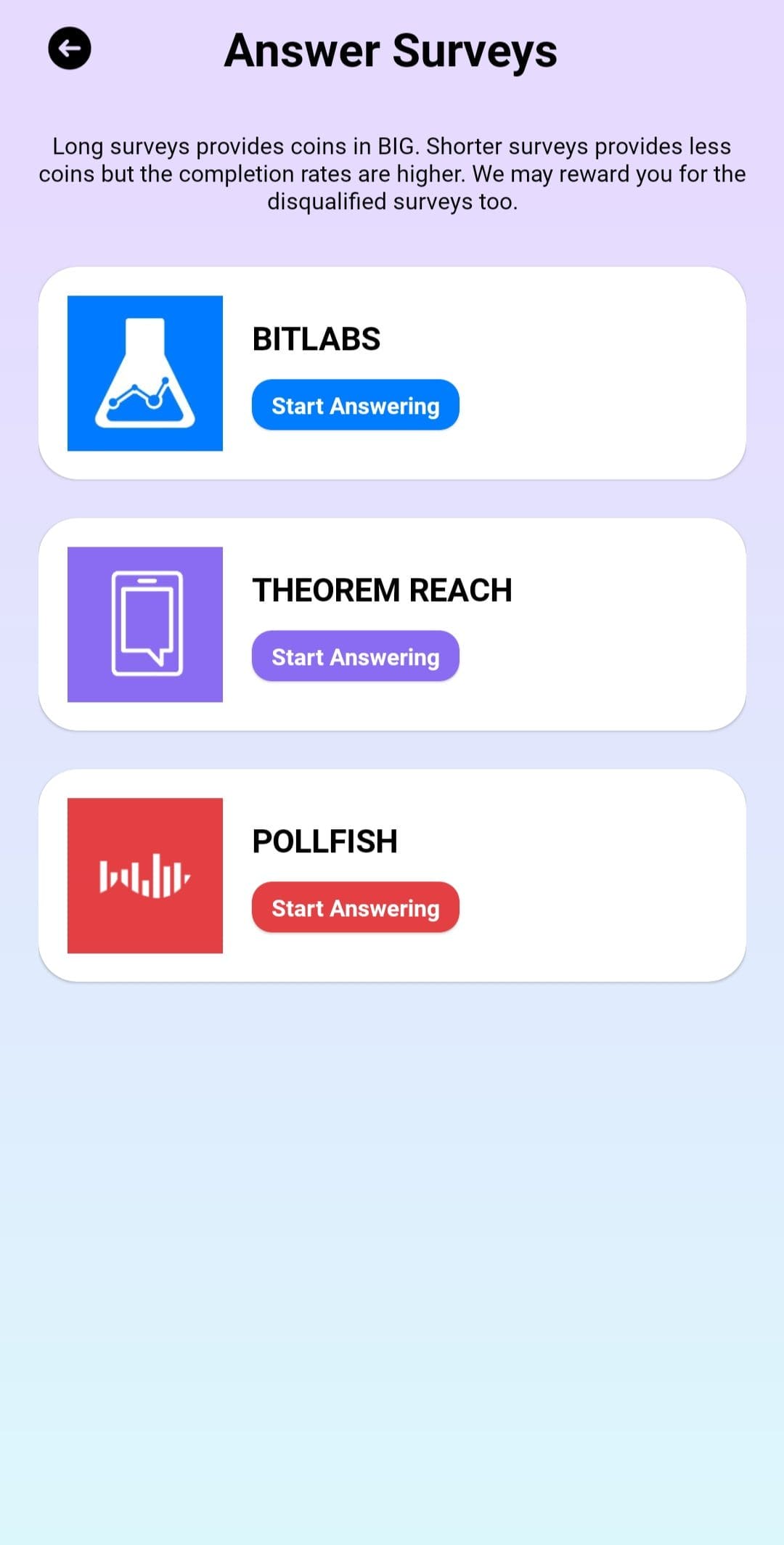Go back using the arrow icon
The width and height of the screenshot is (784, 1545).
point(70,49)
